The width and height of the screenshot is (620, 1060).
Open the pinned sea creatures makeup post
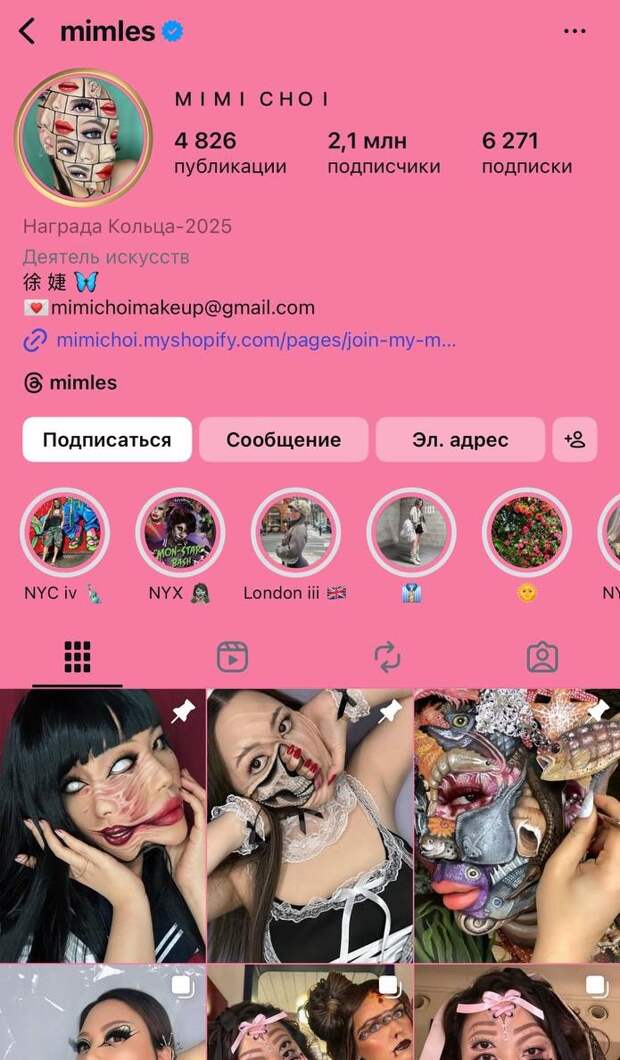click(517, 825)
